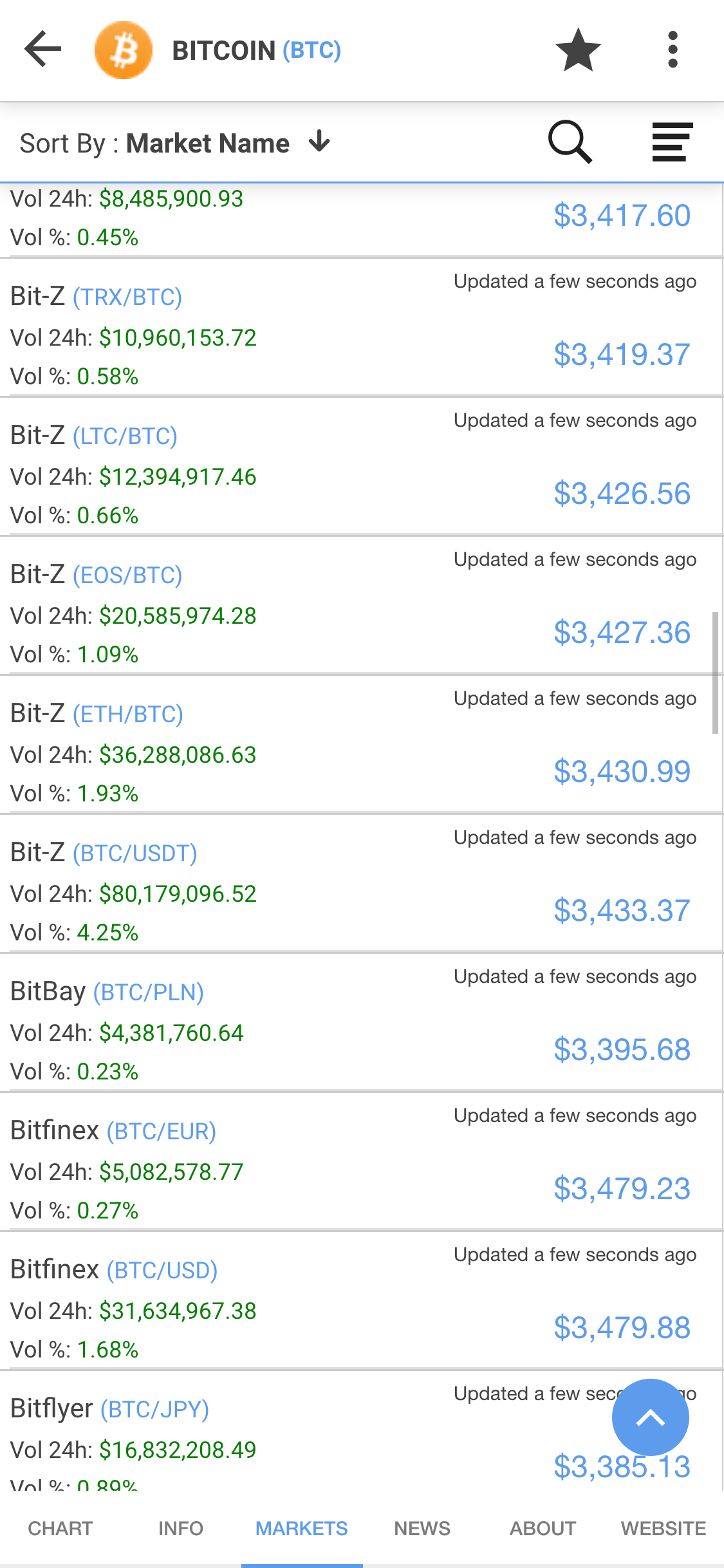Go back using the arrow icon
Screen dimensions: 724x1568
click(42, 50)
